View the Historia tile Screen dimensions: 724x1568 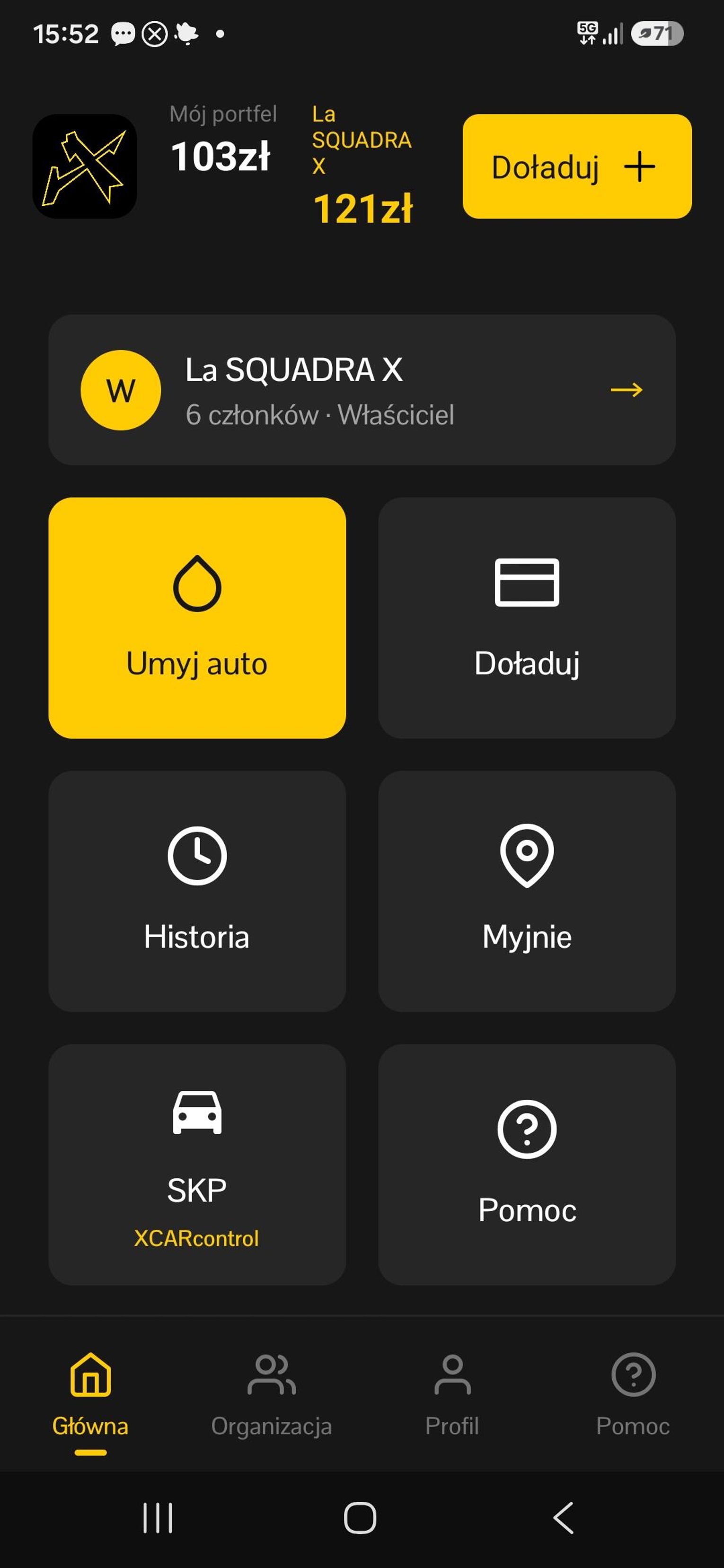pyautogui.click(x=197, y=891)
